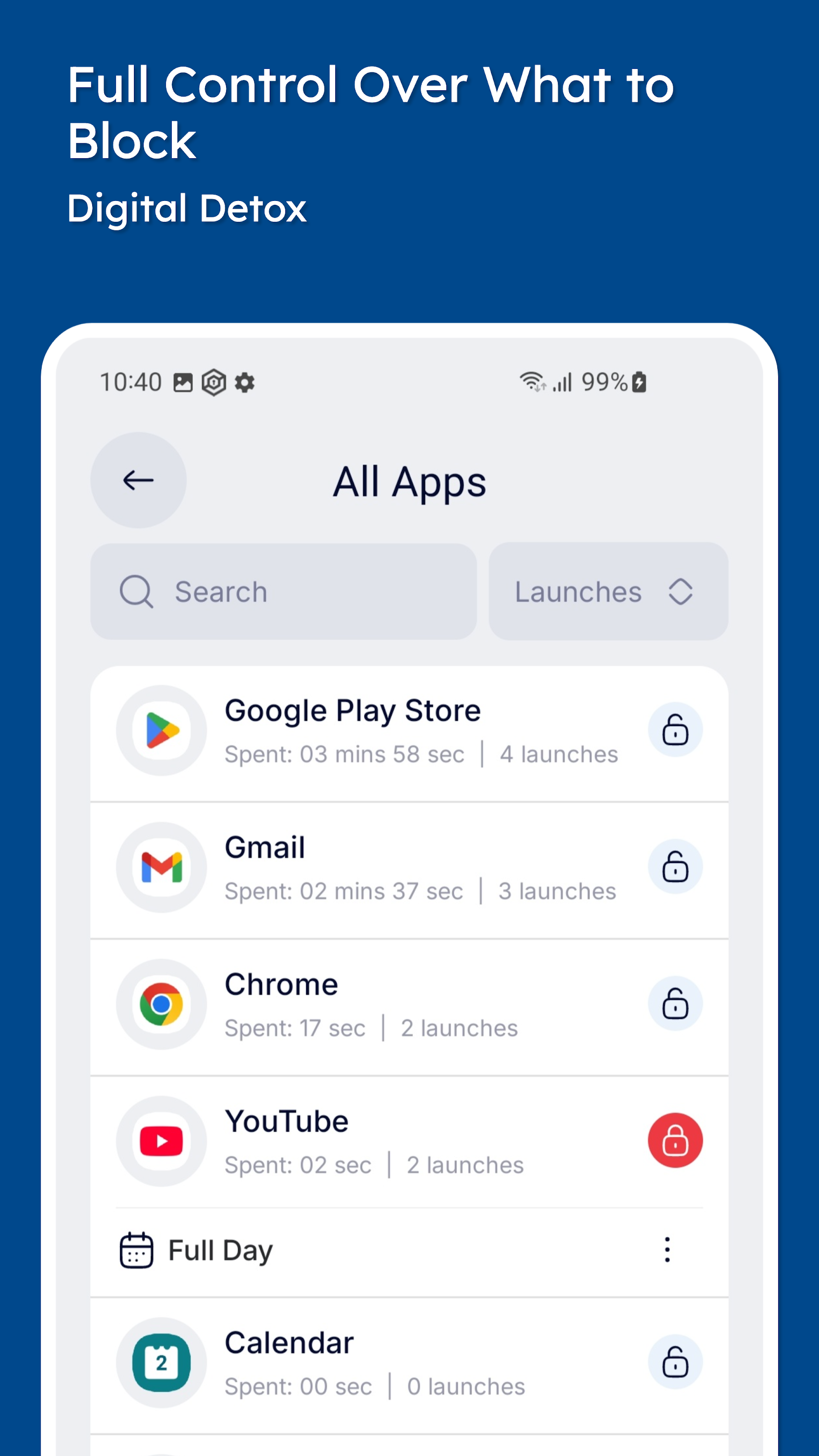Open the All Apps title area
Viewport: 819px width, 1456px height.
(x=409, y=481)
